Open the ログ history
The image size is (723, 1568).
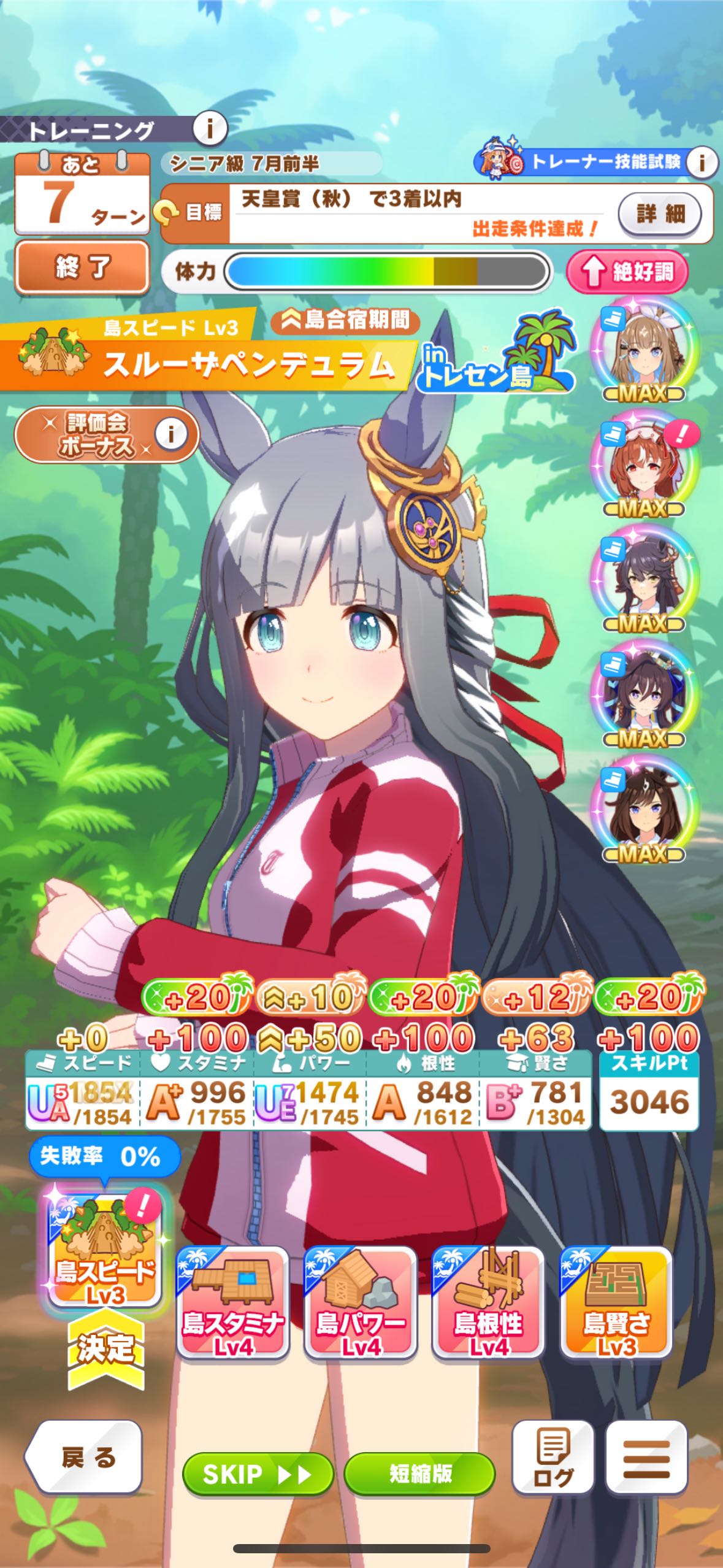click(553, 1456)
